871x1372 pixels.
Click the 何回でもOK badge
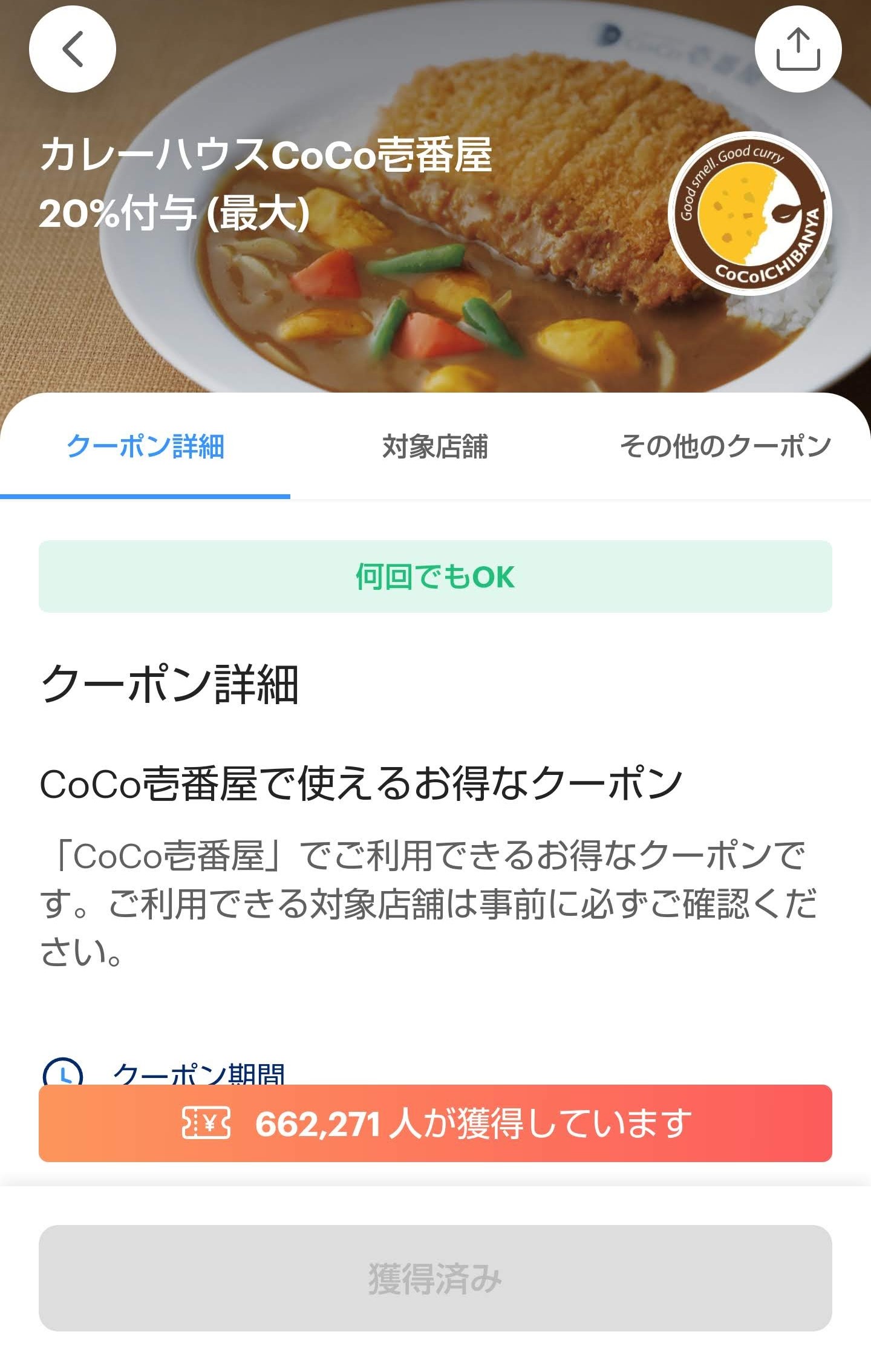tap(435, 578)
